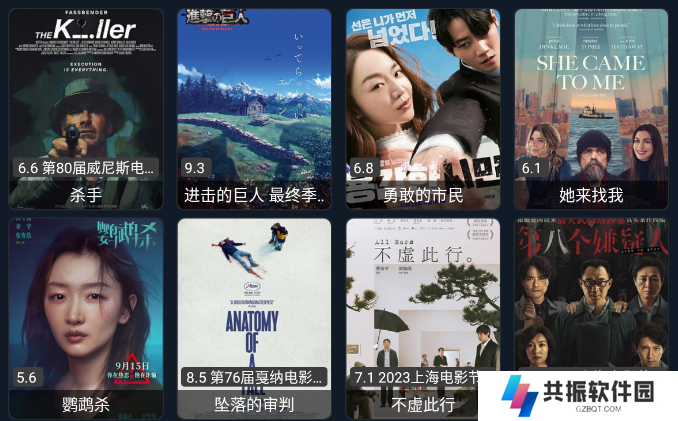Open the movie 坠落的审判
This screenshot has width=678, height=421.
[x=254, y=316]
